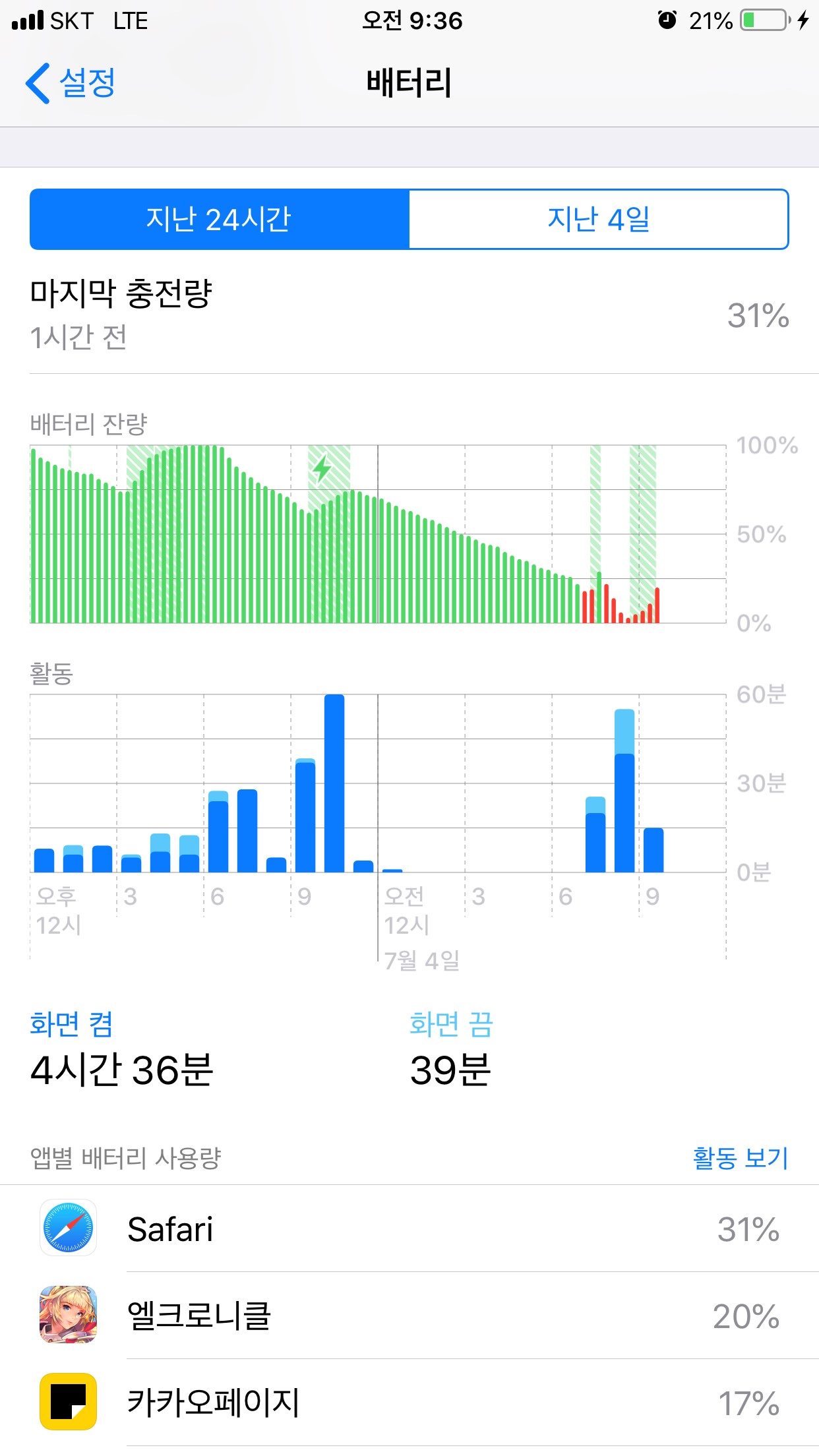Switch to the 지난 4일 segment

(598, 219)
